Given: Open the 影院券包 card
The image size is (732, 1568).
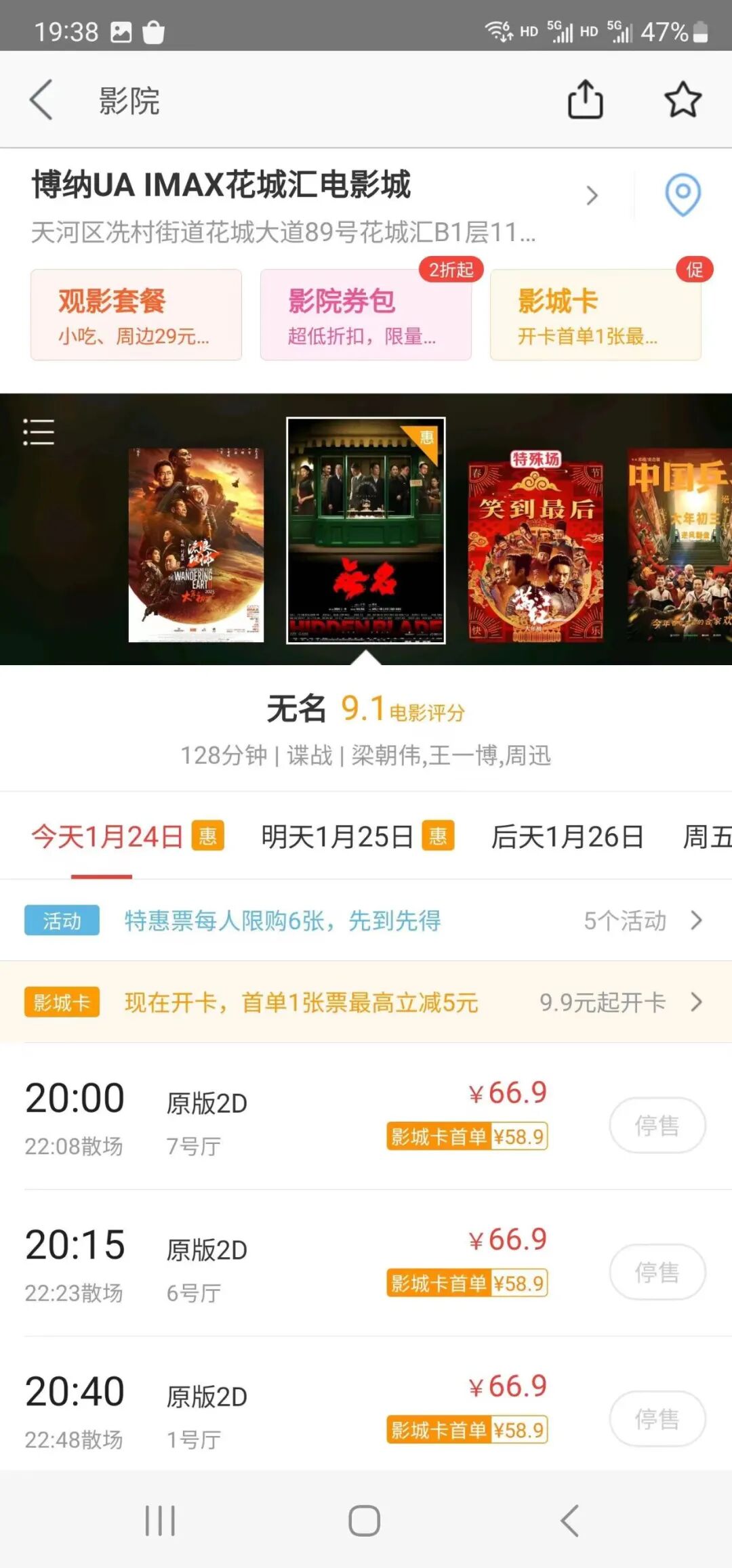Looking at the screenshot, I should [x=366, y=315].
